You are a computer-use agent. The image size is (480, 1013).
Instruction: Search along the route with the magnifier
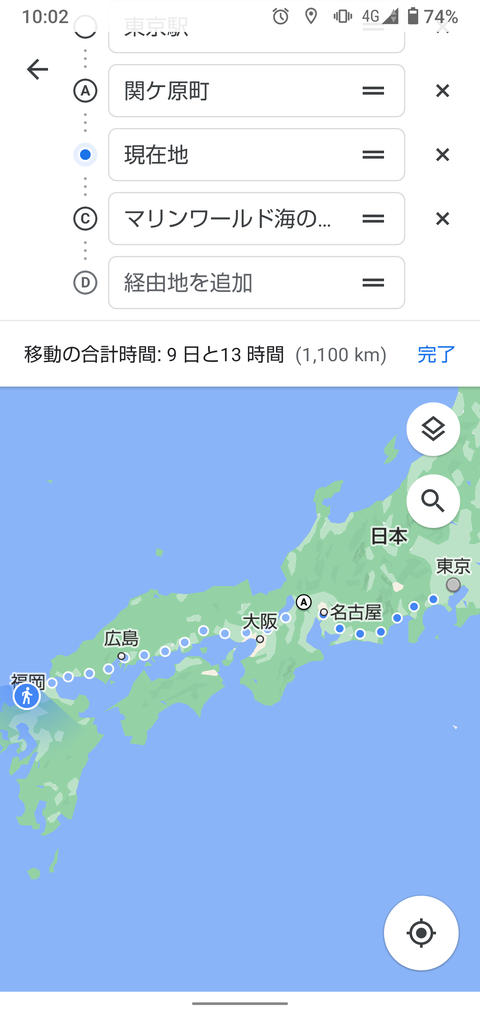pyautogui.click(x=433, y=501)
